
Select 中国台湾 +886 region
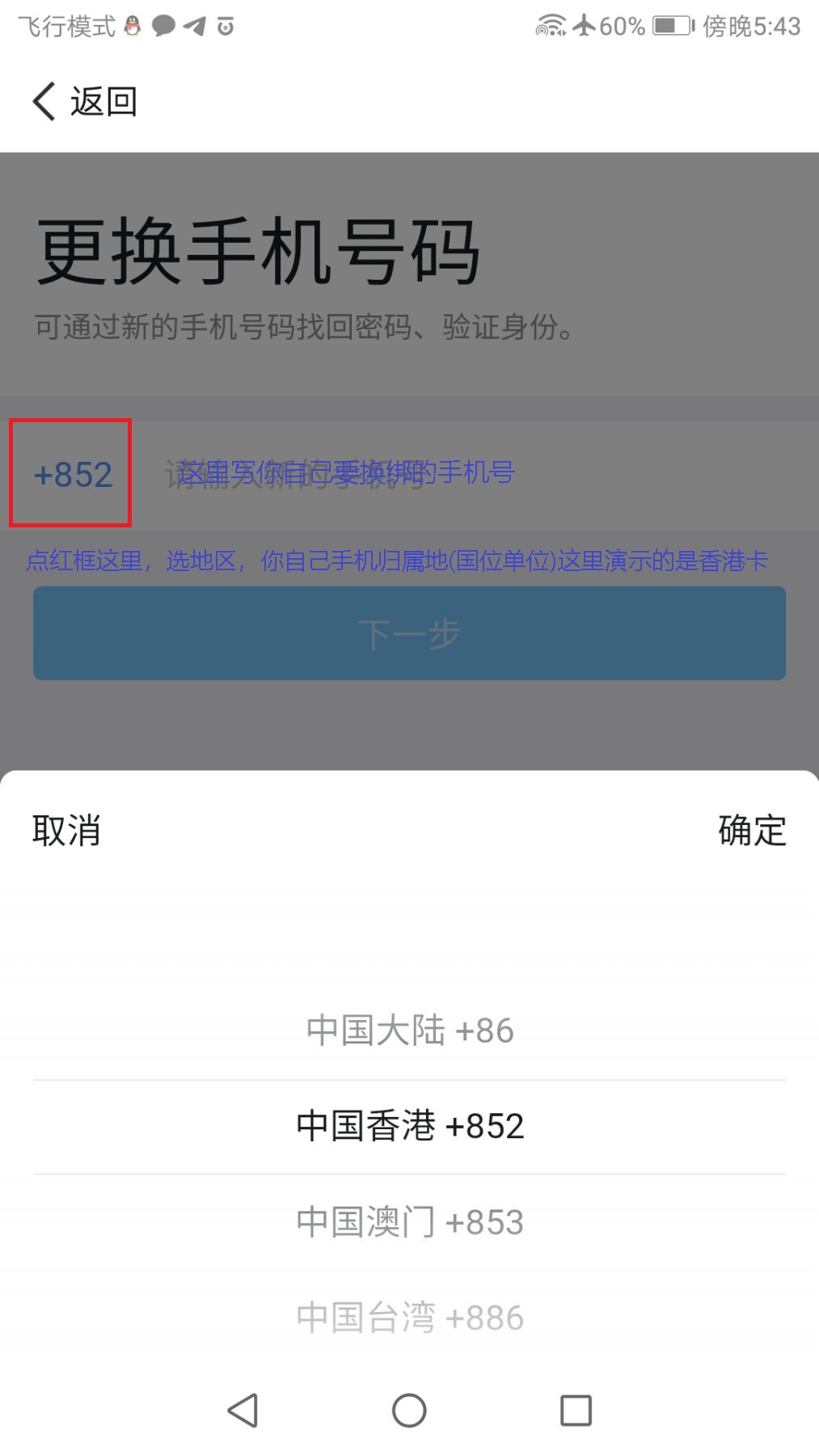tap(409, 1317)
